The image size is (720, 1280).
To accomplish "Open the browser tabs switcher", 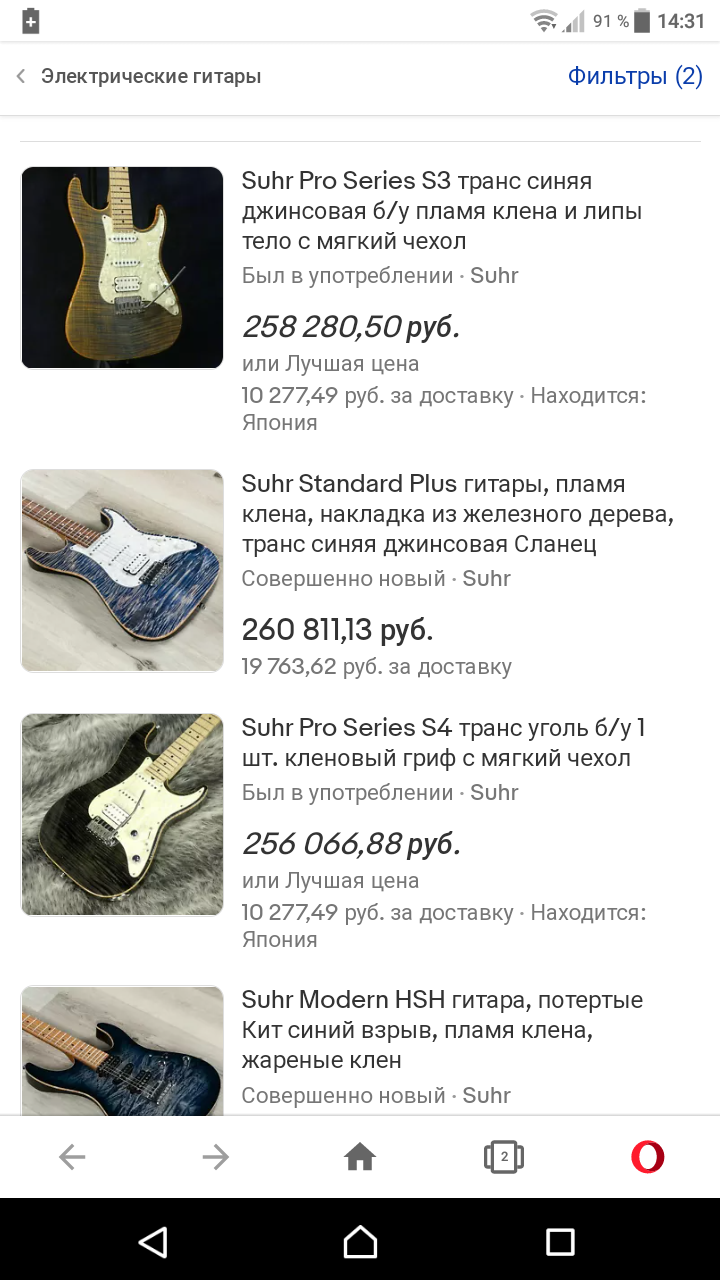I will pos(504,1157).
